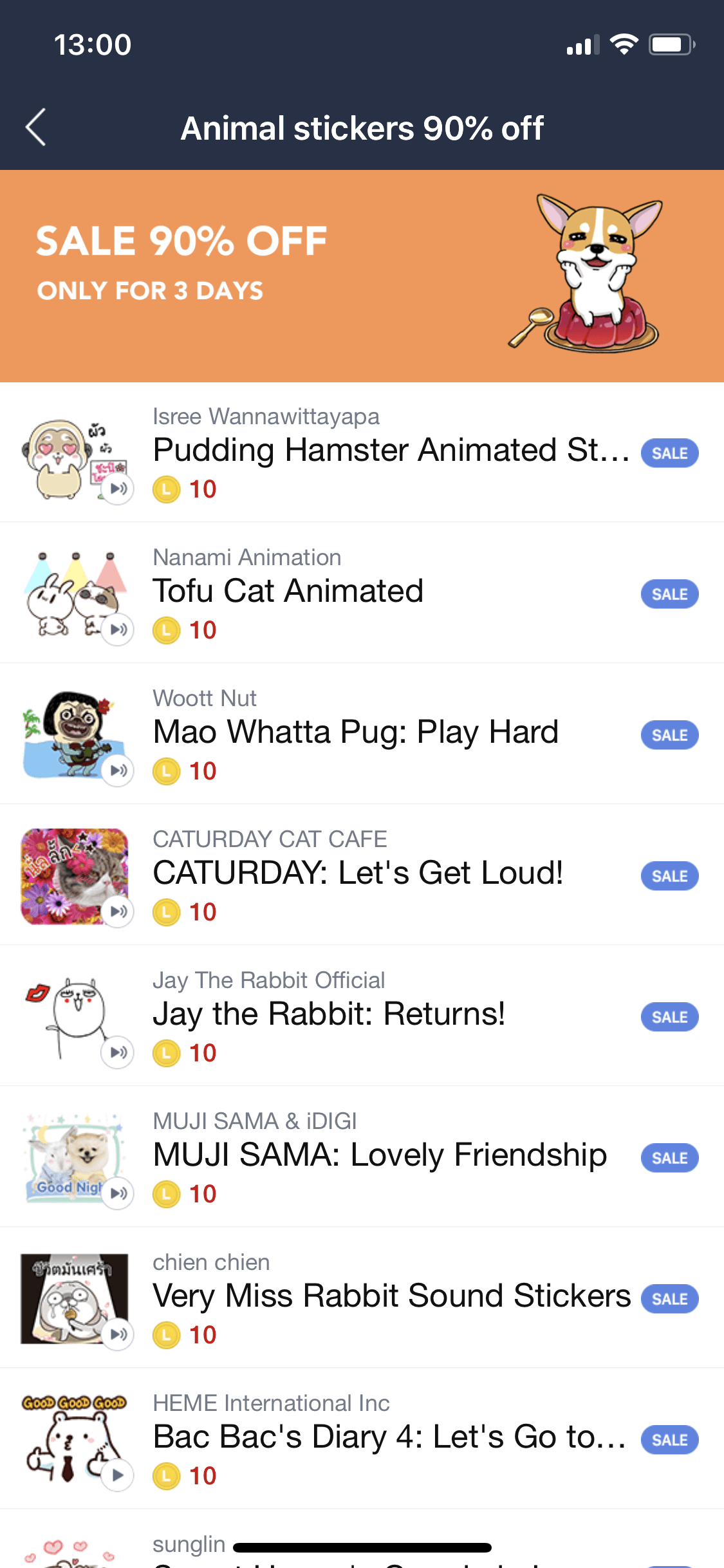
Task: Select the SALE 90% OFF promotional banner
Action: click(x=362, y=274)
